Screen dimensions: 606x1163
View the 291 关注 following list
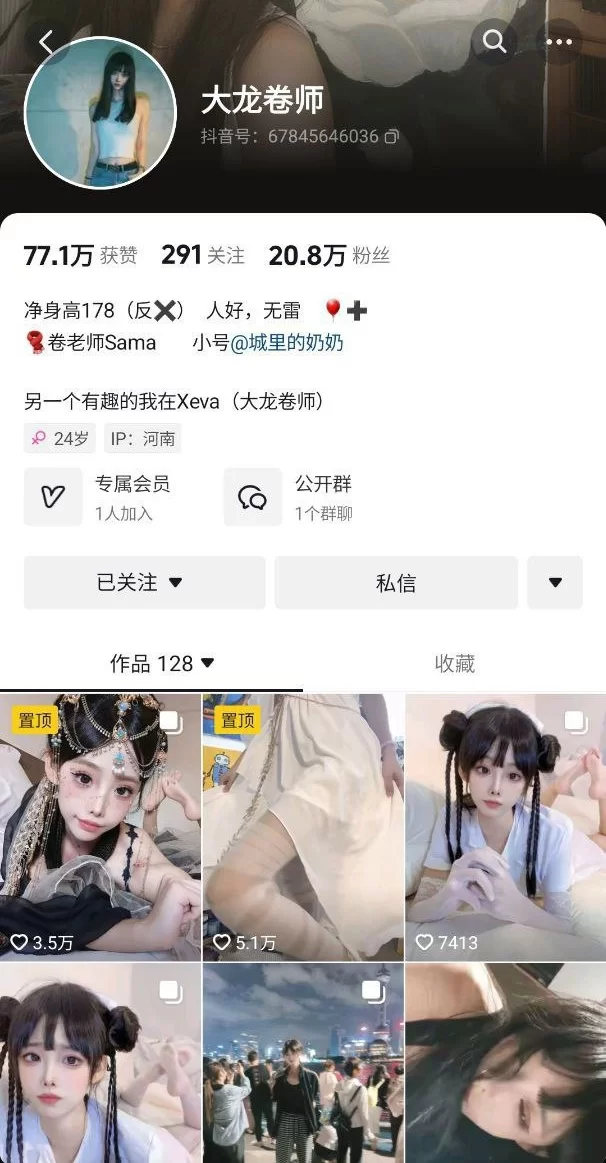pyautogui.click(x=203, y=255)
